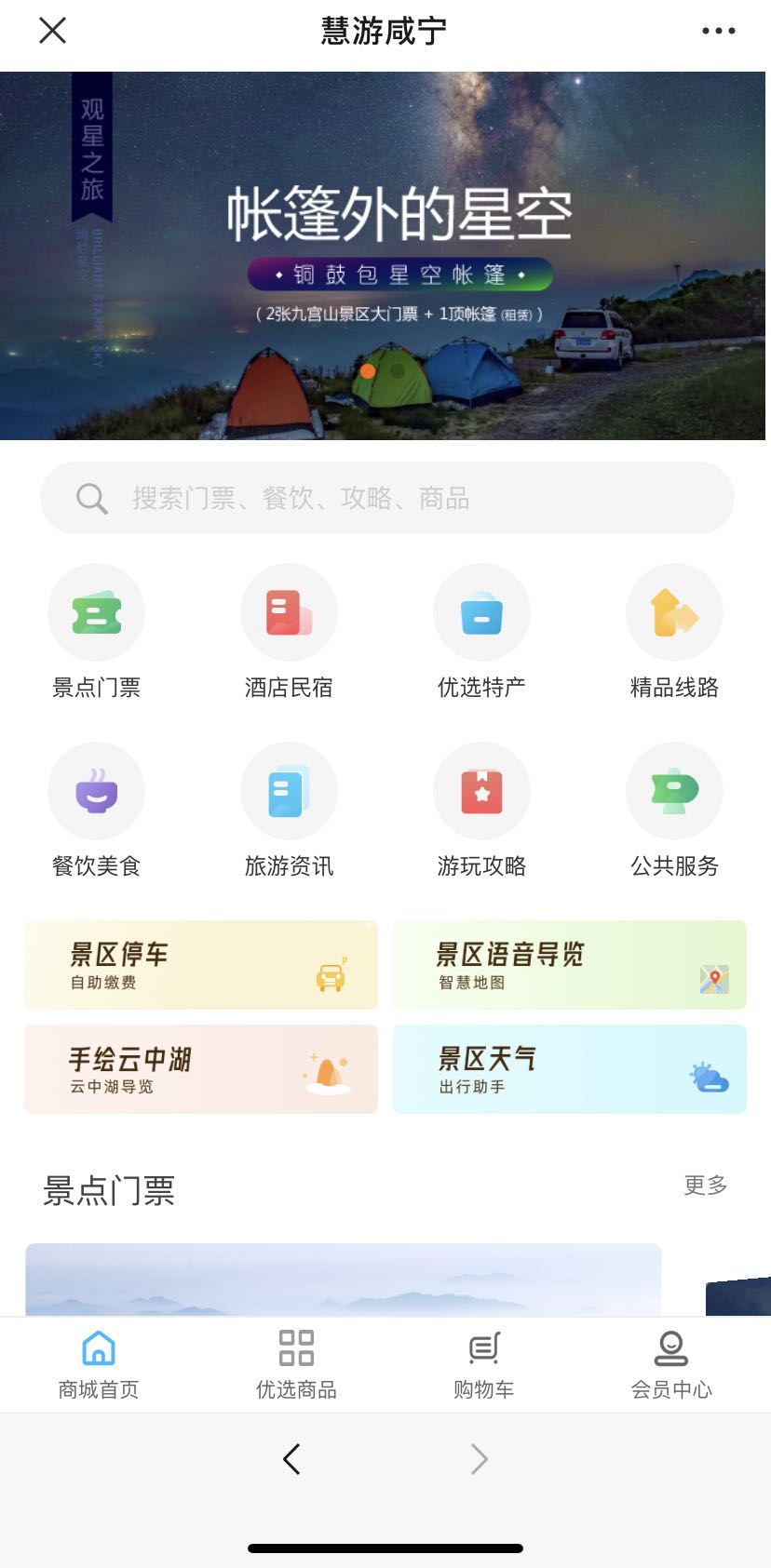Switch to the 会员中心 member center tab
Screen dimensions: 771x1568
(x=672, y=1363)
